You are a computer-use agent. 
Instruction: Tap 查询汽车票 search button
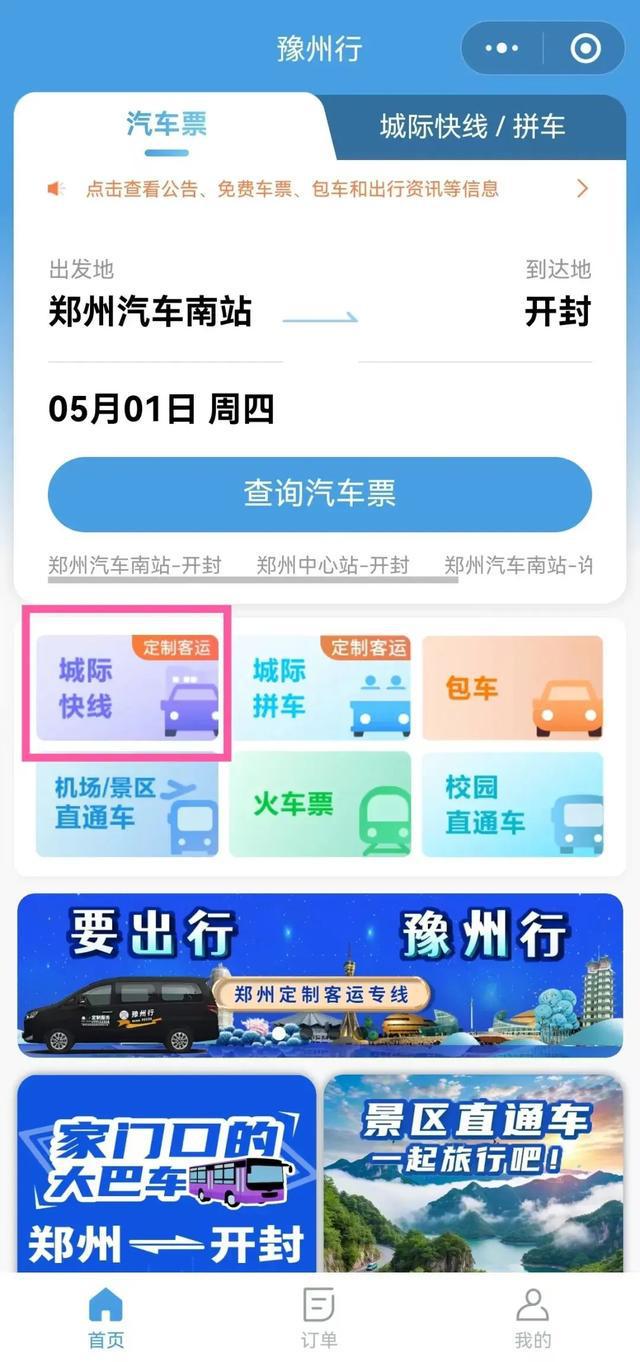320,493
